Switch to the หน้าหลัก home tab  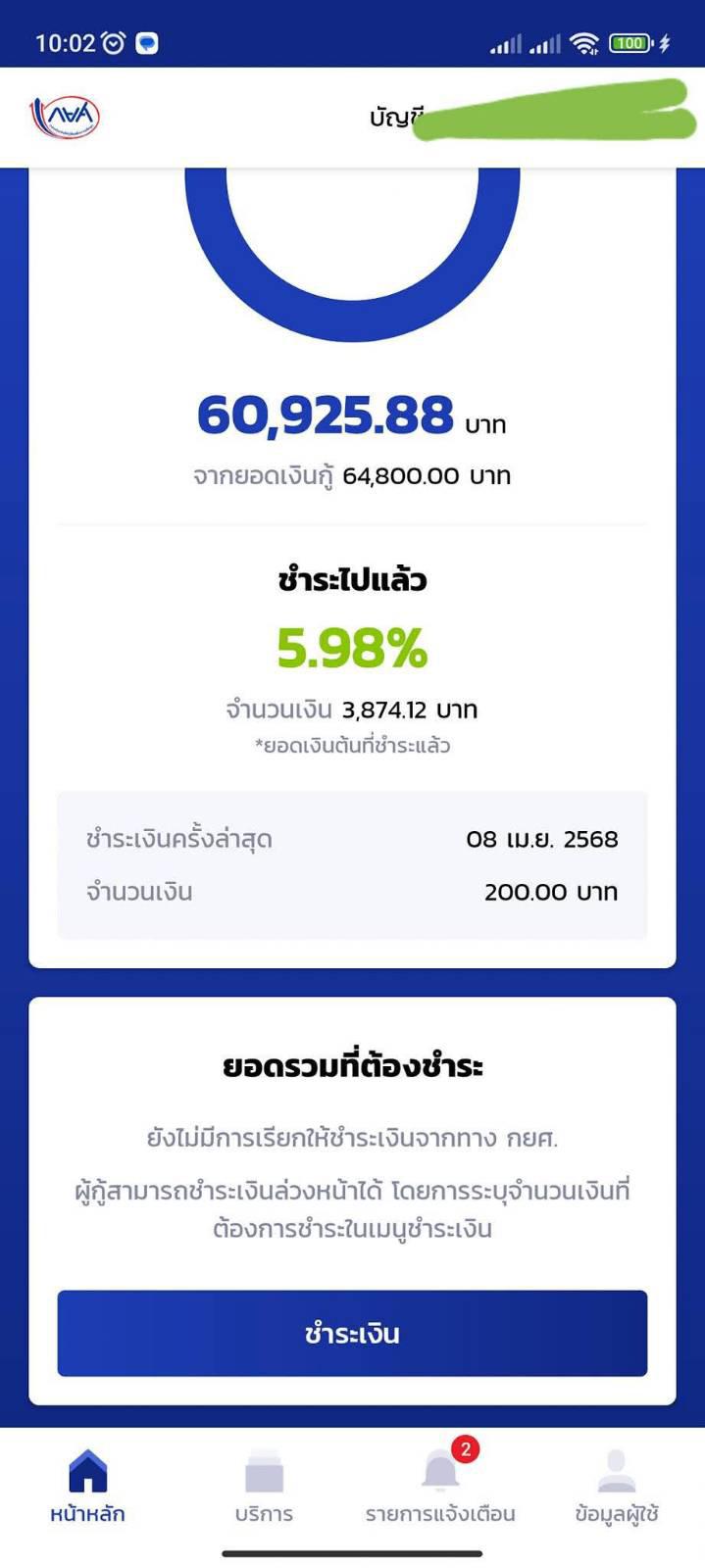[87, 1486]
